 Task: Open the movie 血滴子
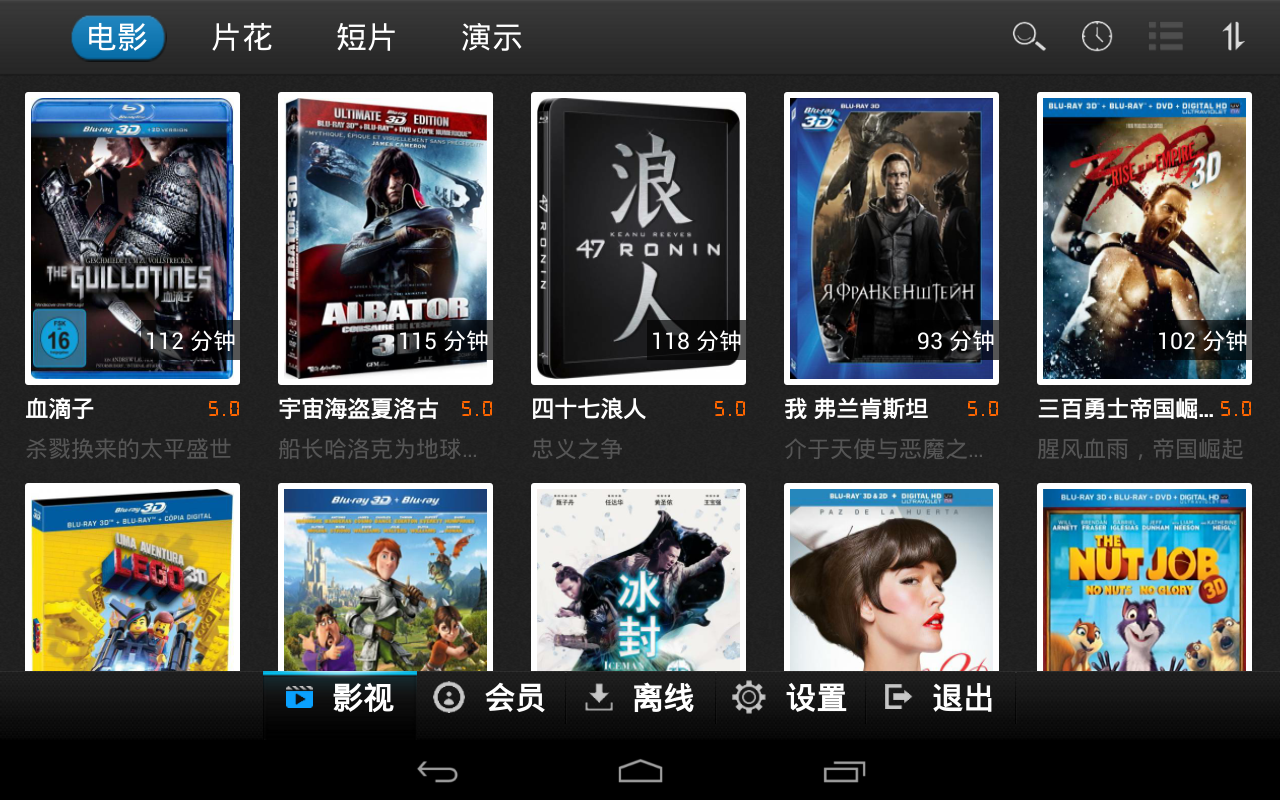(x=132, y=238)
